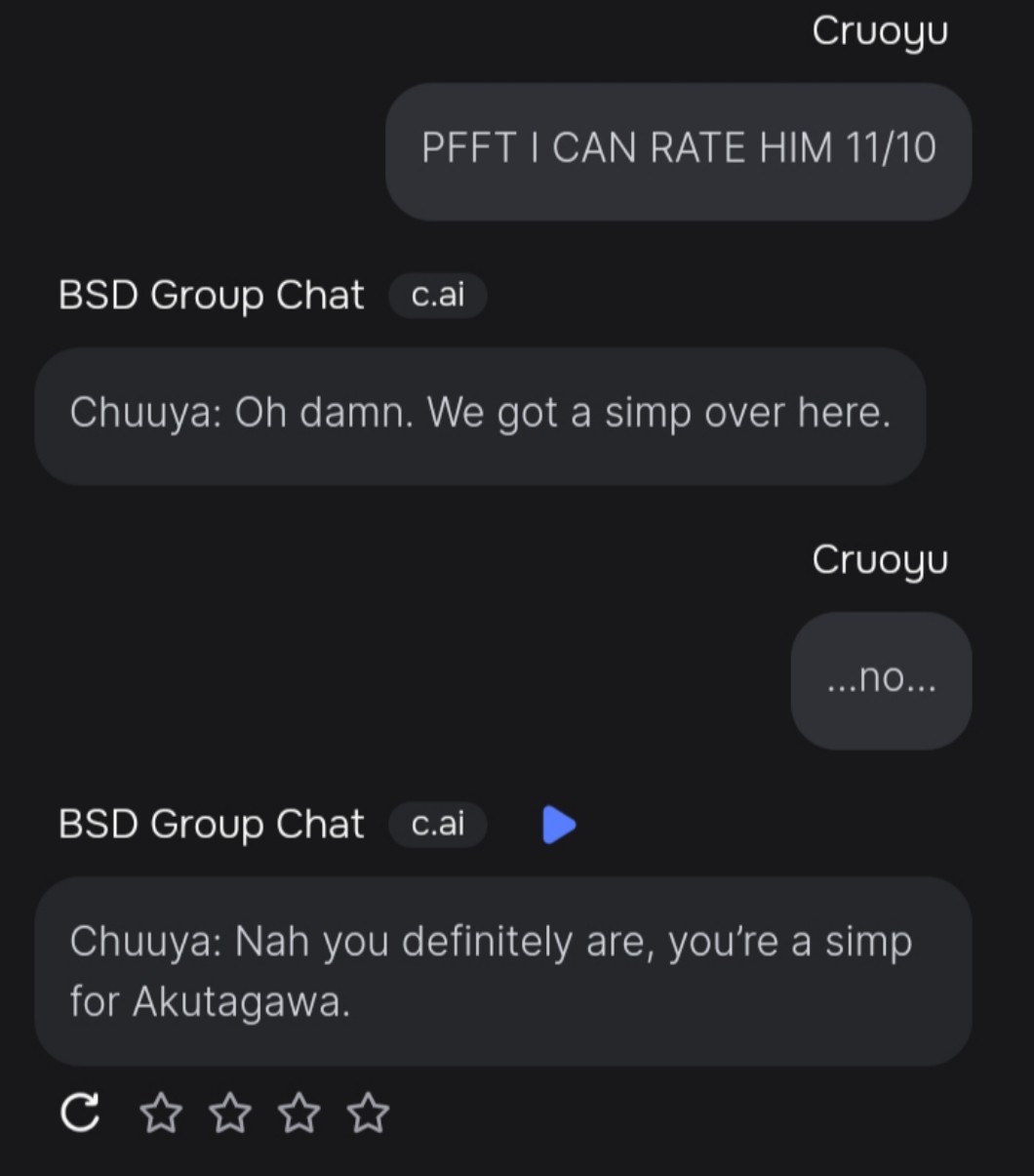Give the latest reply four stars

coord(368,1114)
